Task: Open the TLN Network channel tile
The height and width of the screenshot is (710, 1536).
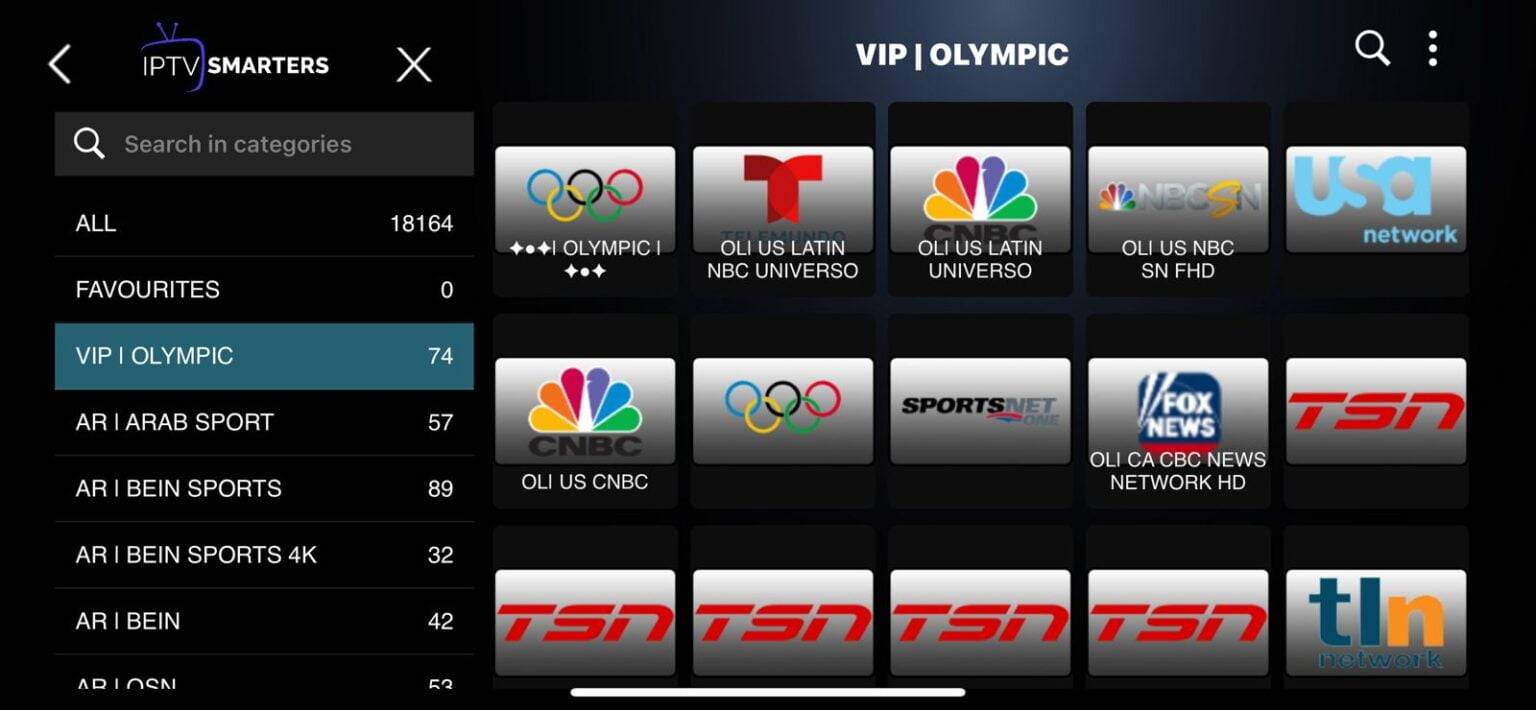Action: [1375, 622]
